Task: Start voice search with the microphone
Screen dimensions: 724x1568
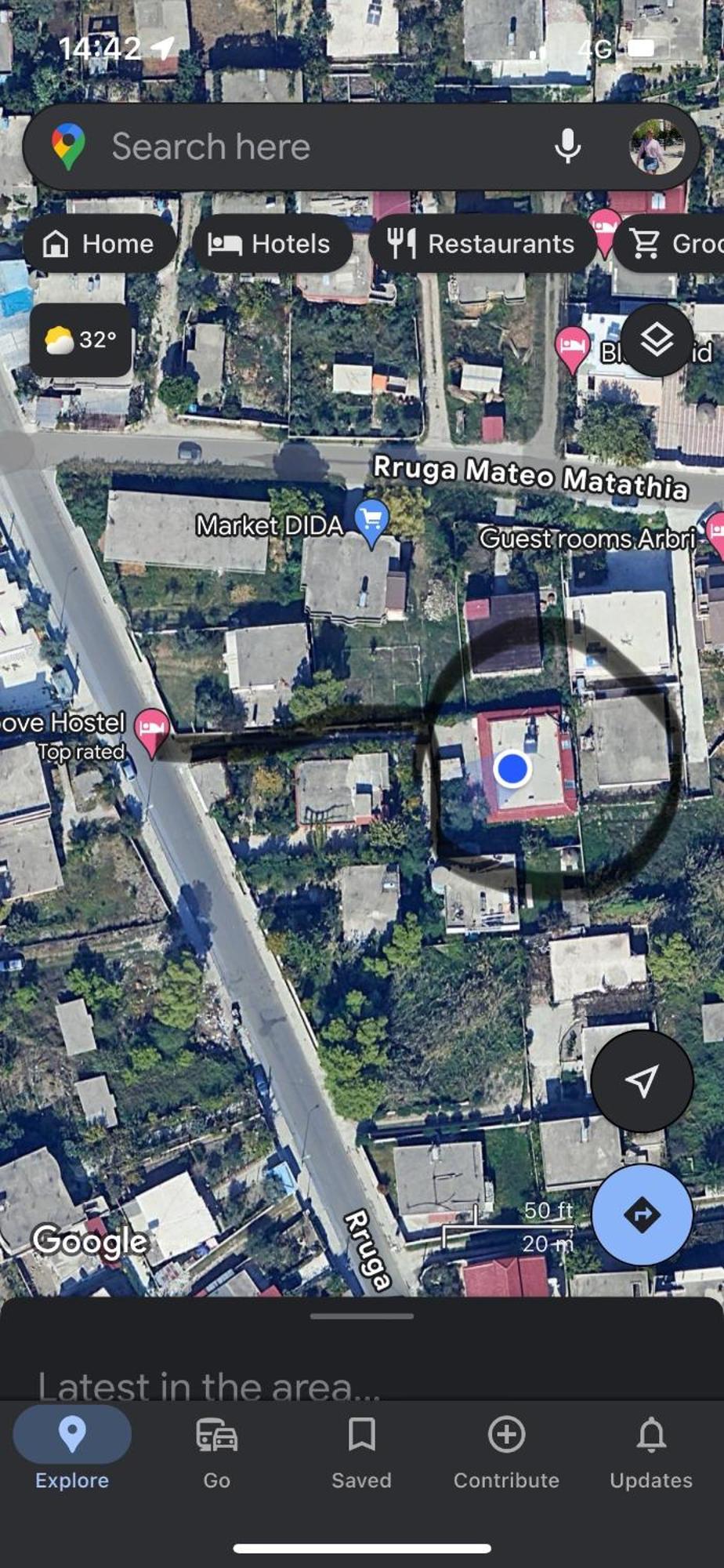Action: click(x=567, y=147)
